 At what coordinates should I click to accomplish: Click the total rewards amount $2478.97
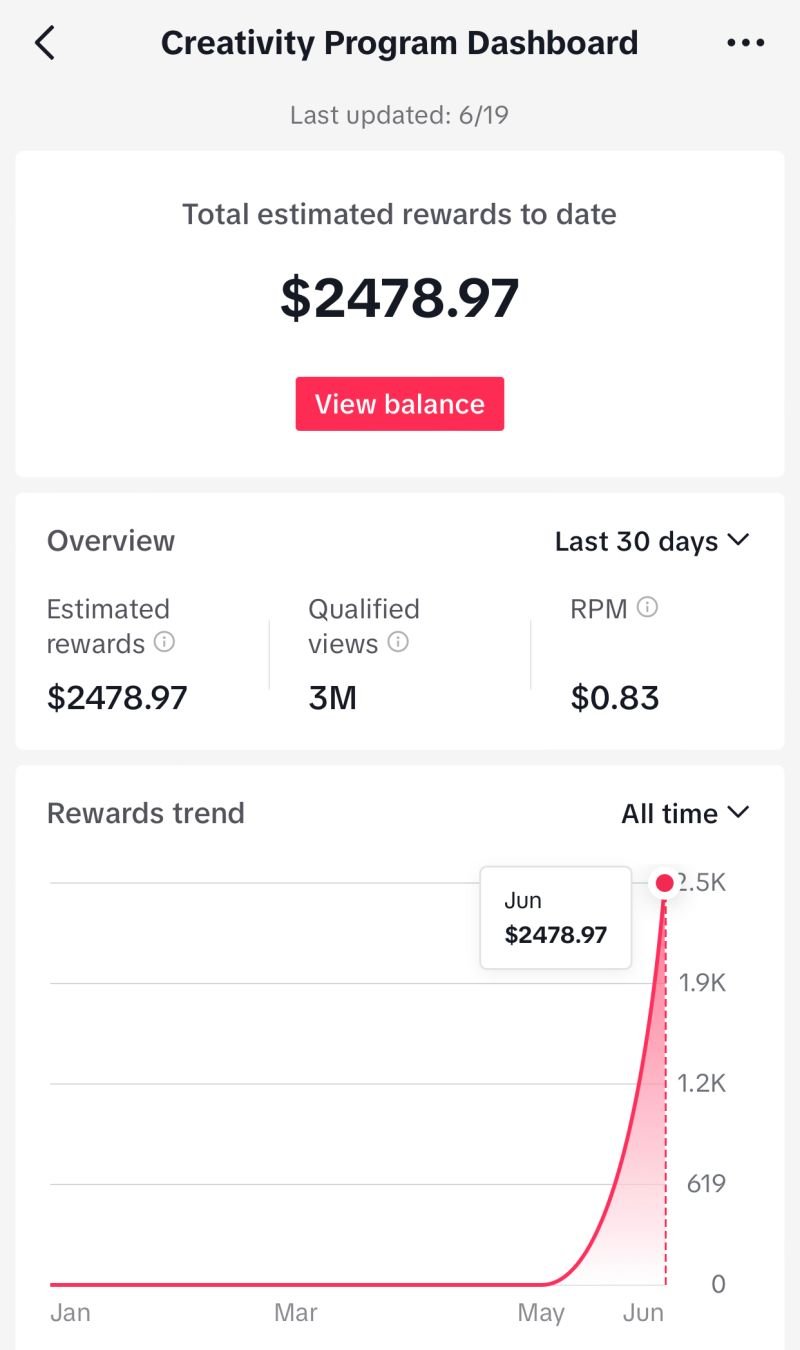(399, 297)
